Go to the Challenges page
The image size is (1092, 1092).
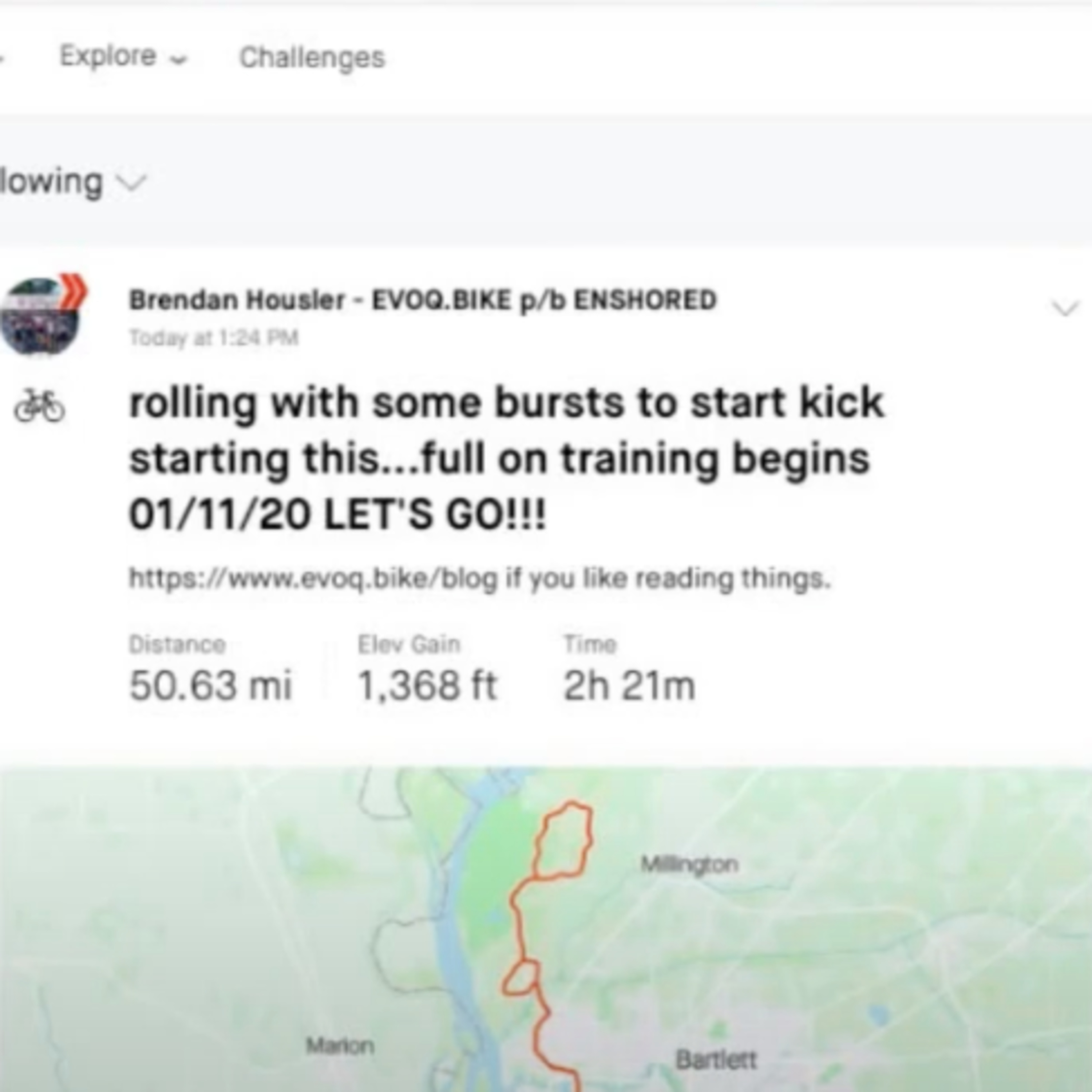coord(312,58)
